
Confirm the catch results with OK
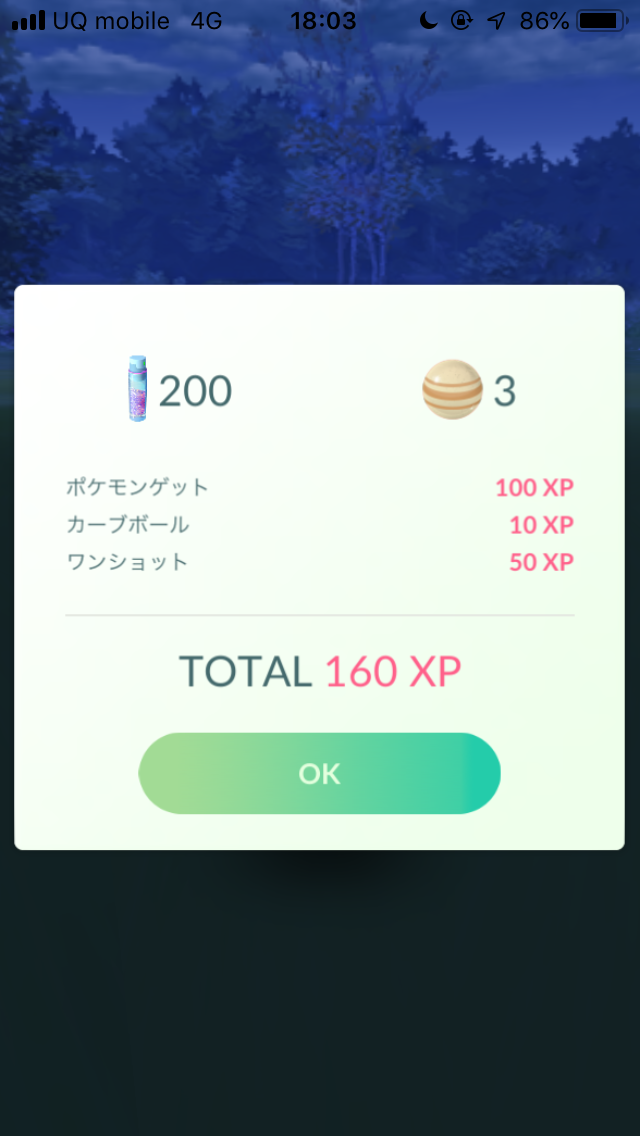(x=319, y=773)
